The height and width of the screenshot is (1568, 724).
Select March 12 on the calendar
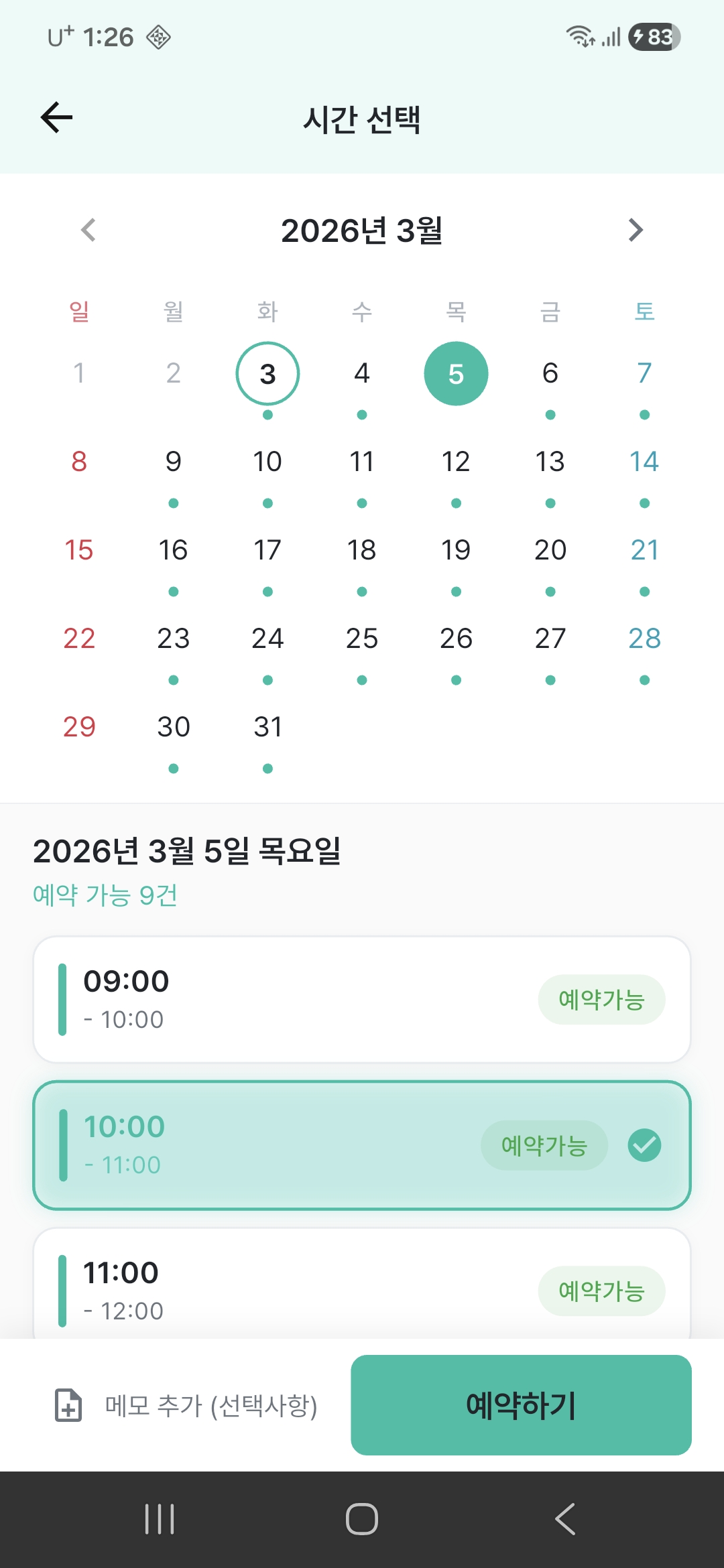(x=456, y=462)
